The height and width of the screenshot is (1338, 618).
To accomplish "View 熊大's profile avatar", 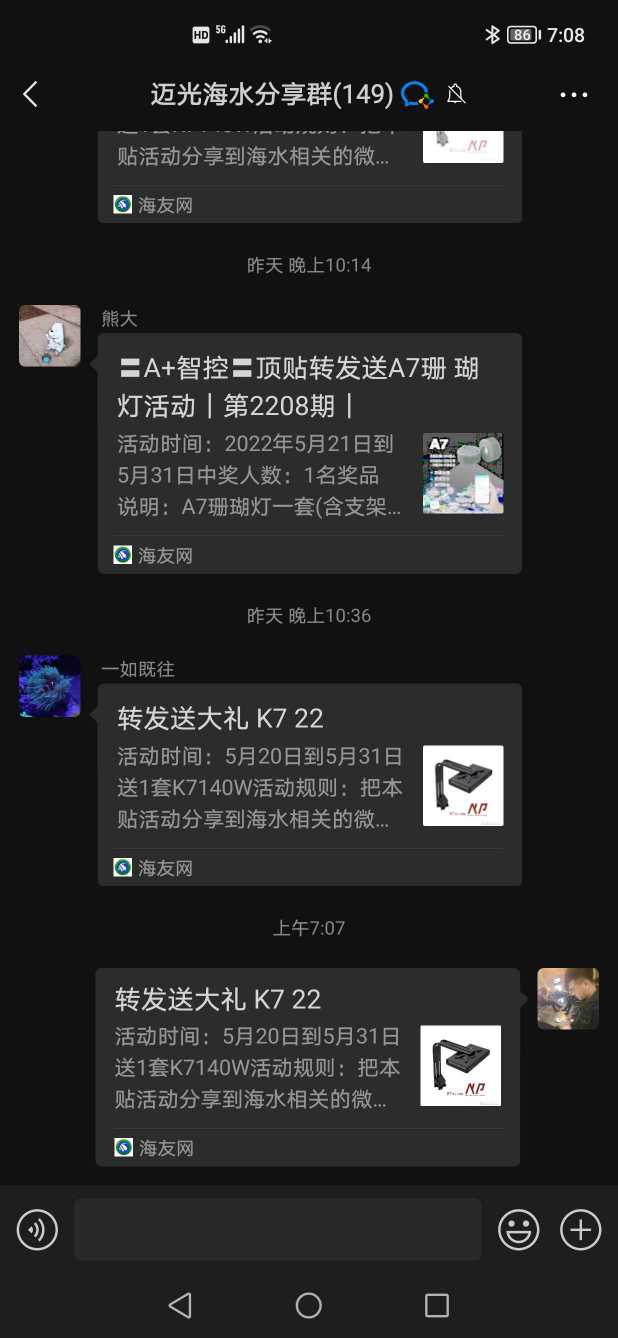I will (x=50, y=336).
